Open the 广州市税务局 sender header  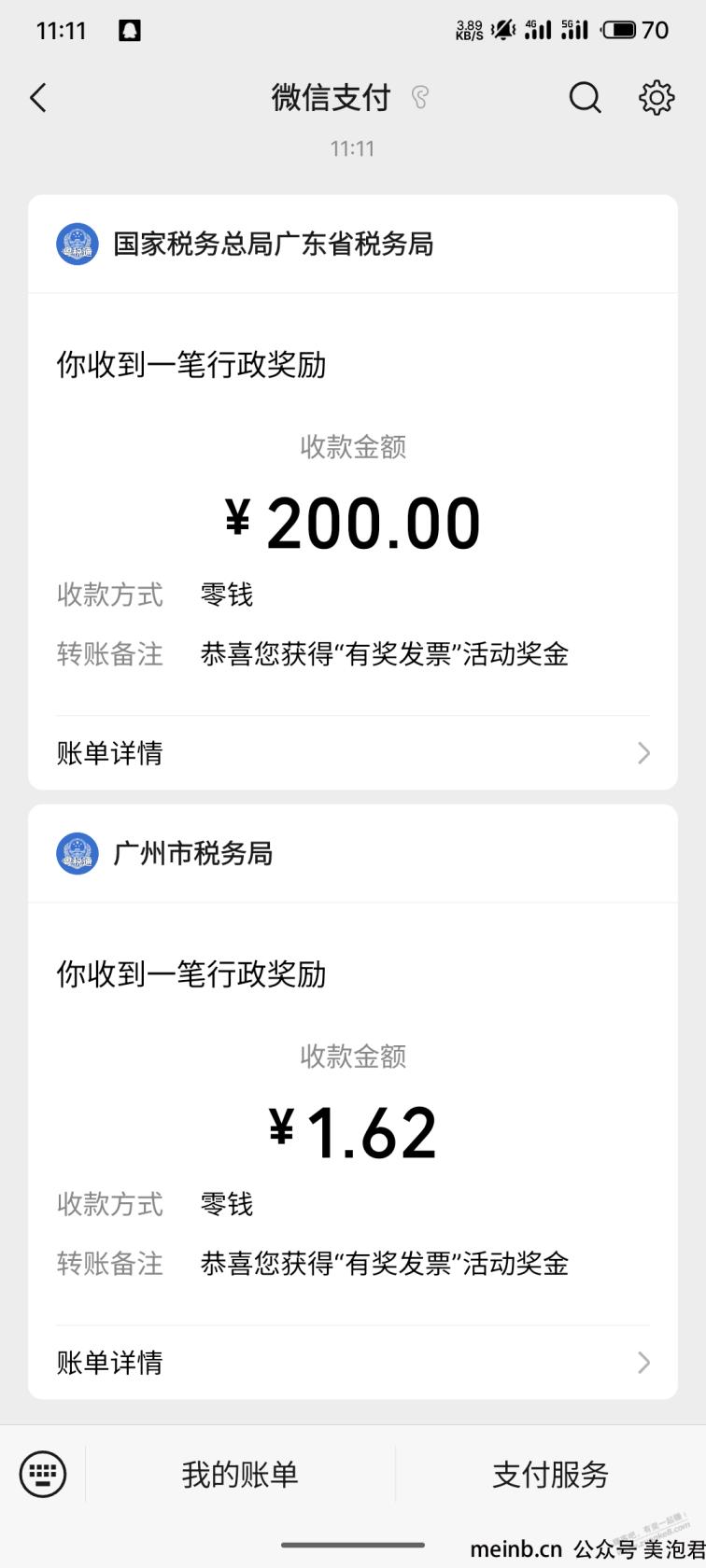[x=353, y=854]
